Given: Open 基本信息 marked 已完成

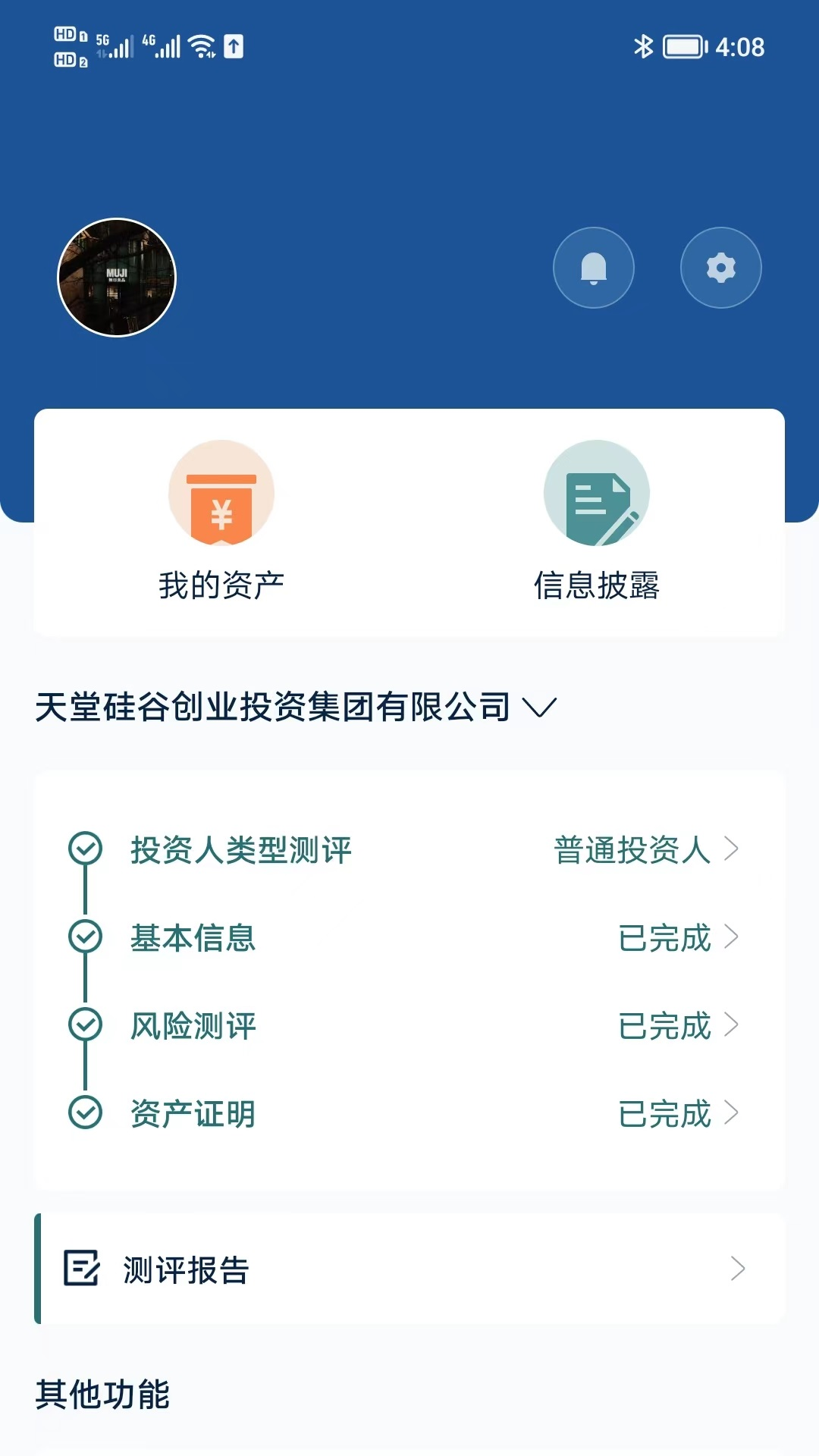Looking at the screenshot, I should [x=193, y=938].
